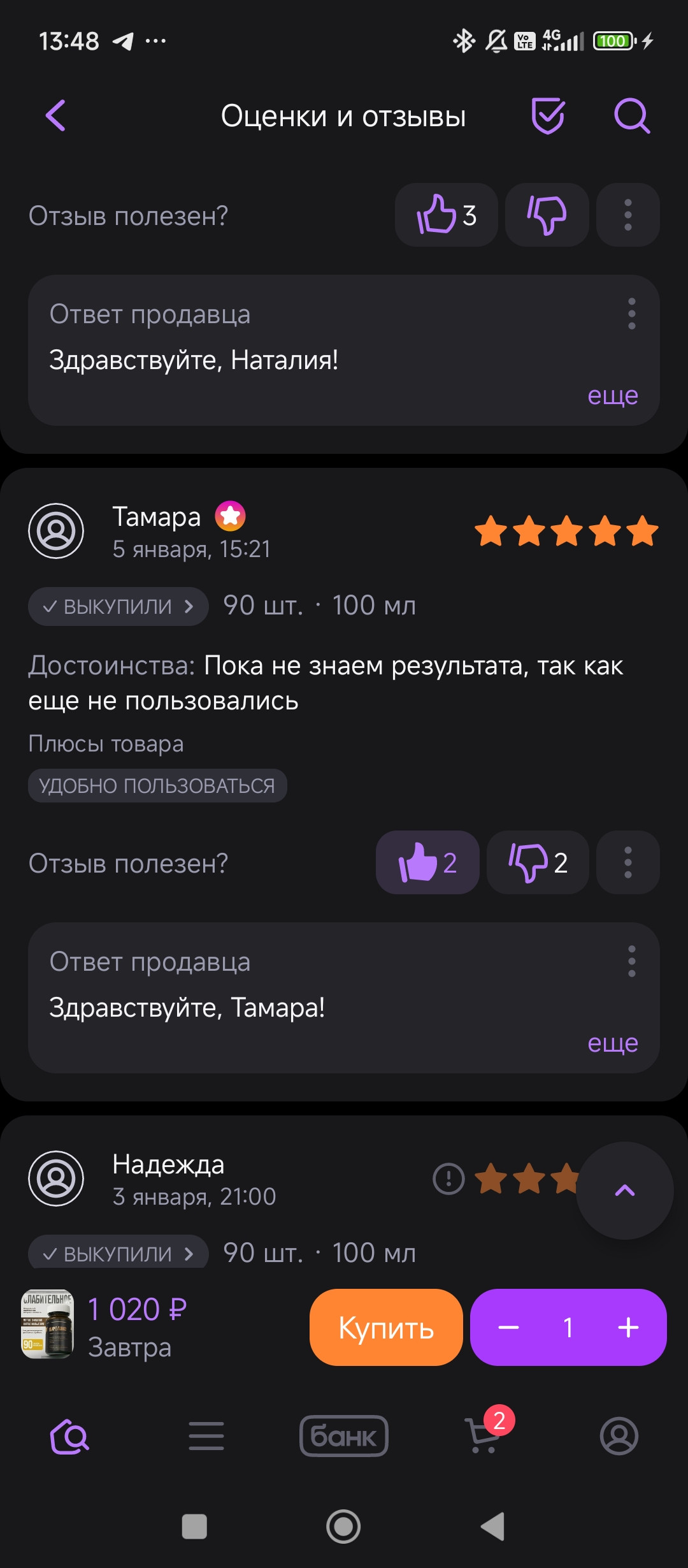Search within ratings and reviews
Image resolution: width=688 pixels, height=1568 pixels.
pos(631,116)
